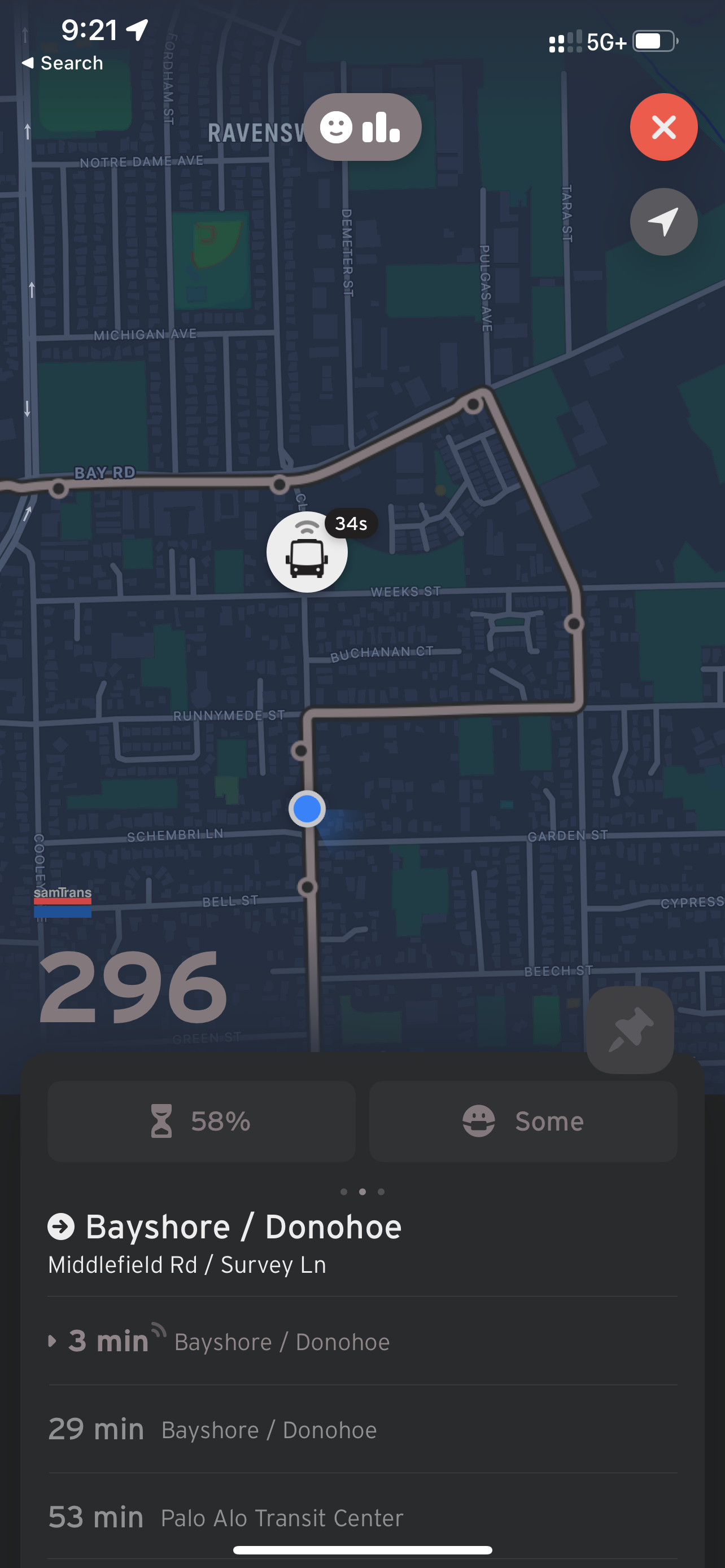Select the 53 min Palo Alto Transit Center departure

[362, 1517]
